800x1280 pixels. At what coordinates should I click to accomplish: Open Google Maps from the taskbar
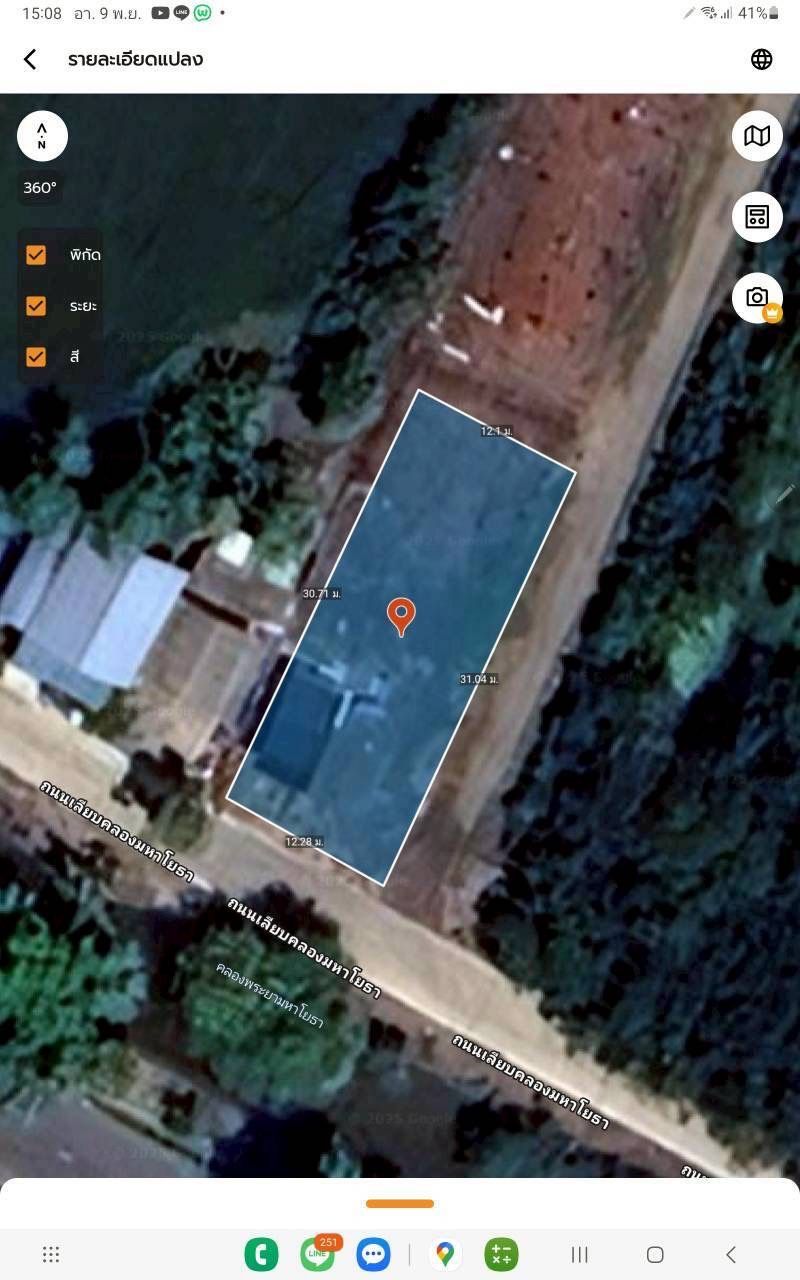445,1254
